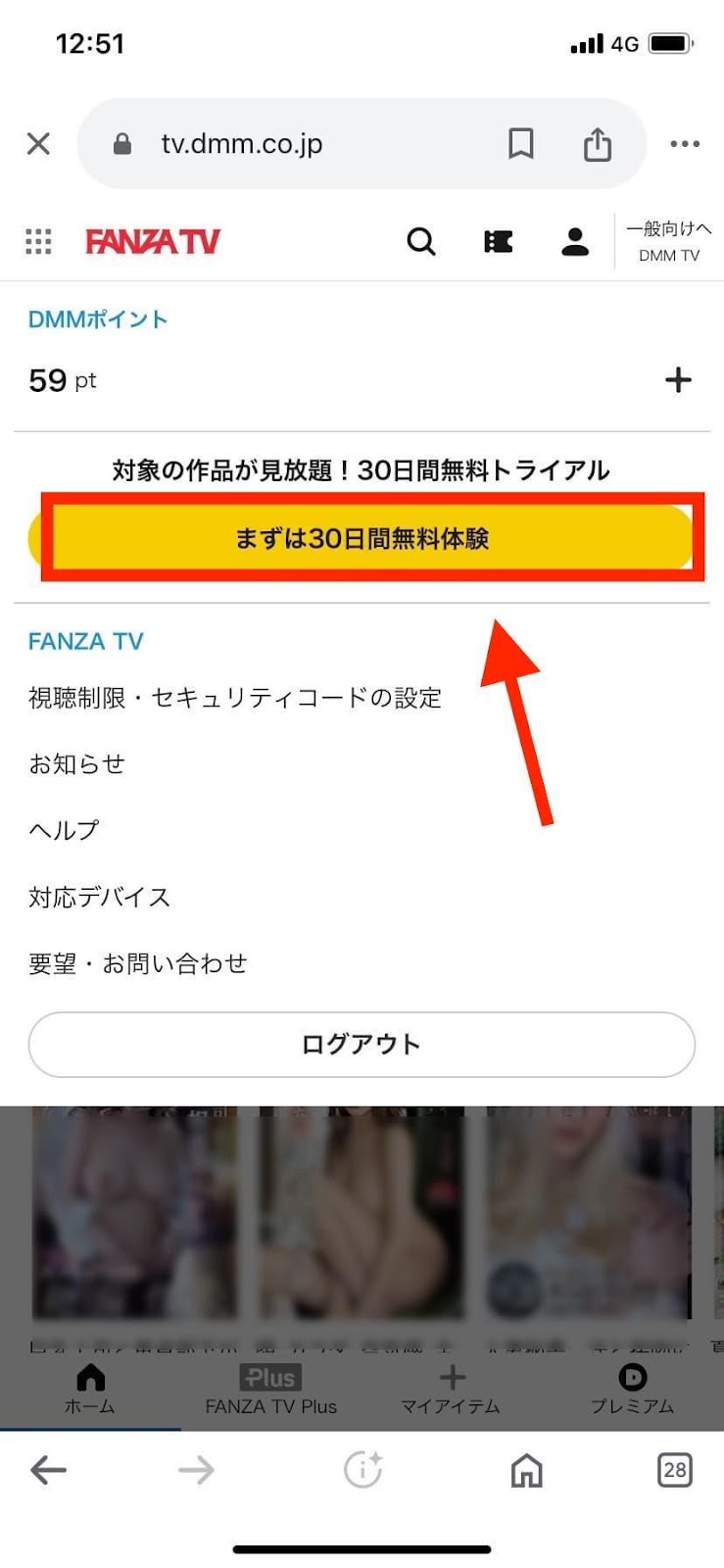Screen dimensions: 724x1568
Task: Add DMM points with the plus icon
Action: pos(678,380)
